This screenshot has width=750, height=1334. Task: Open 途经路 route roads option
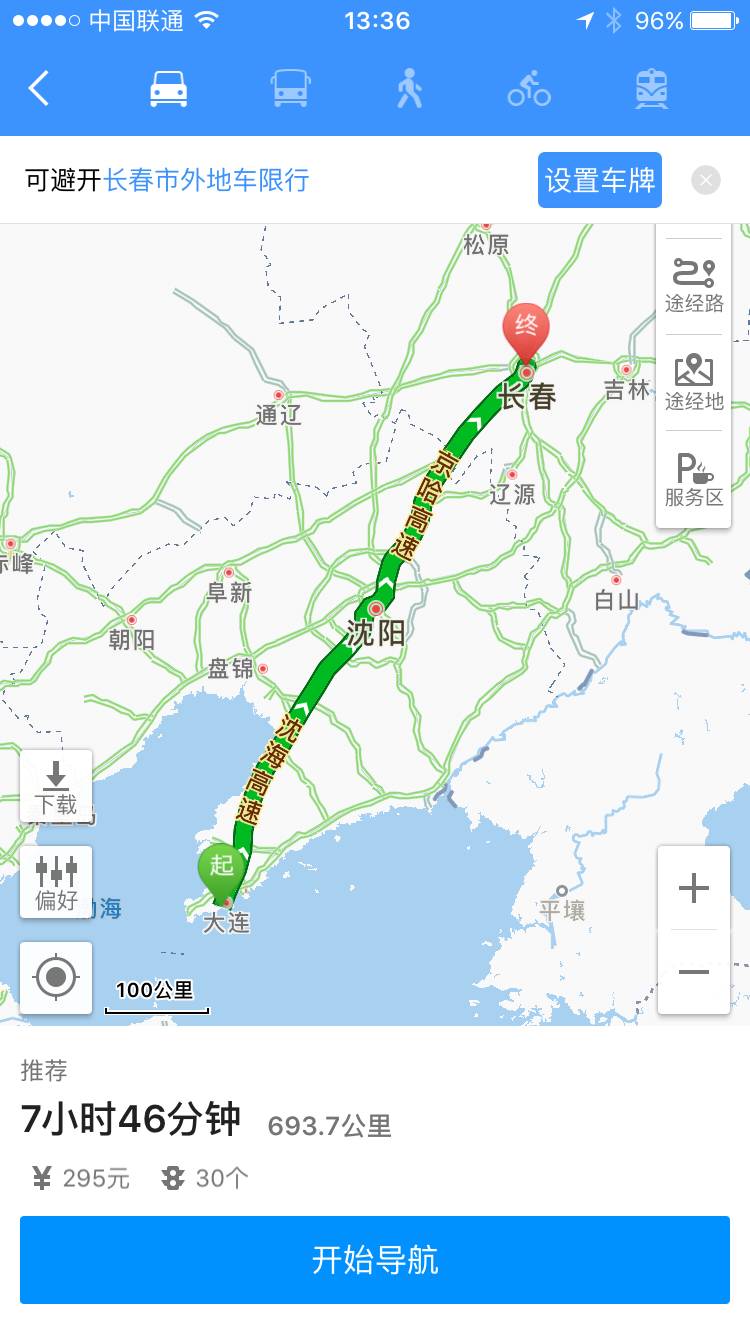point(693,285)
